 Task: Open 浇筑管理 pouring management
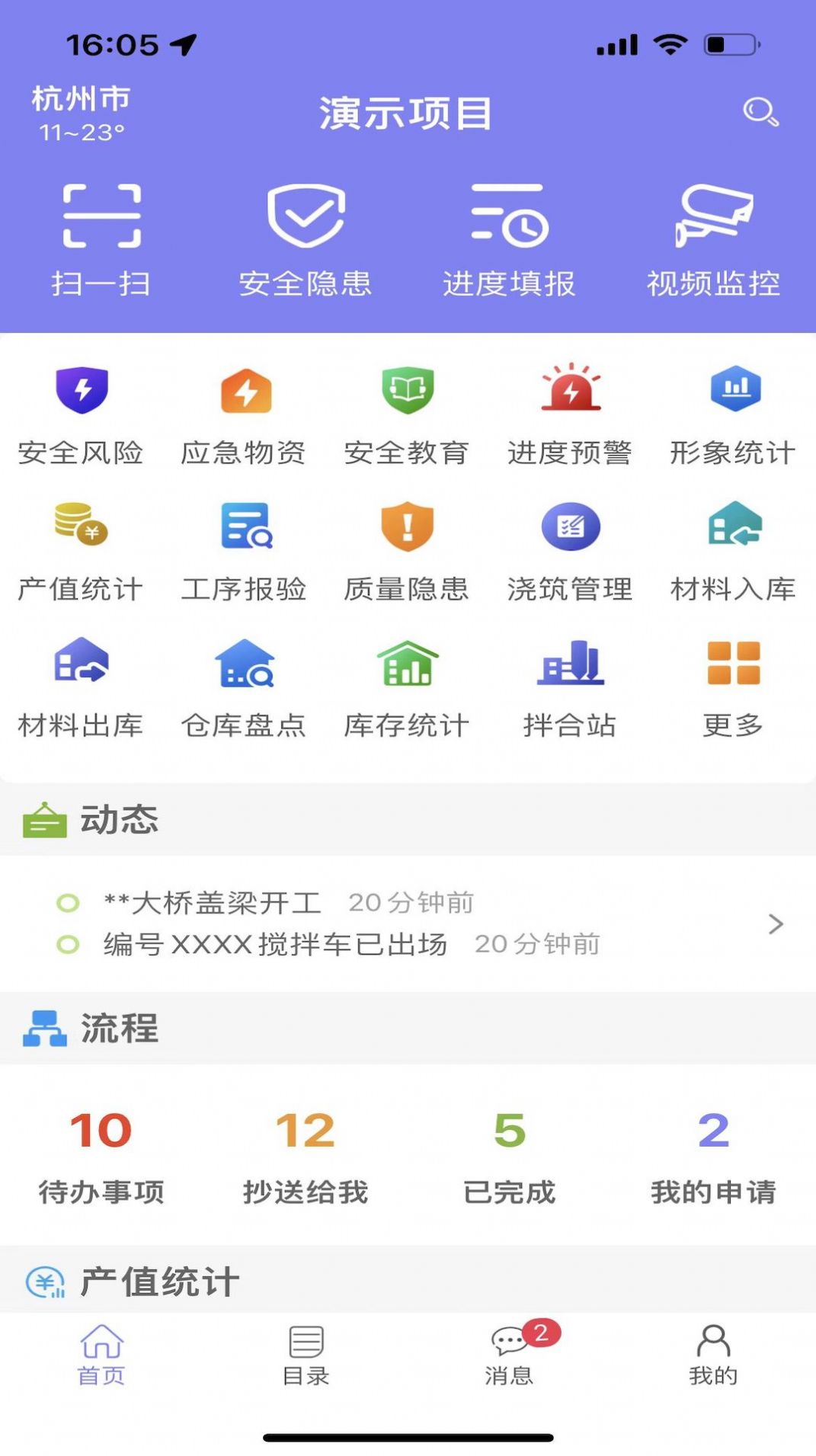571,549
